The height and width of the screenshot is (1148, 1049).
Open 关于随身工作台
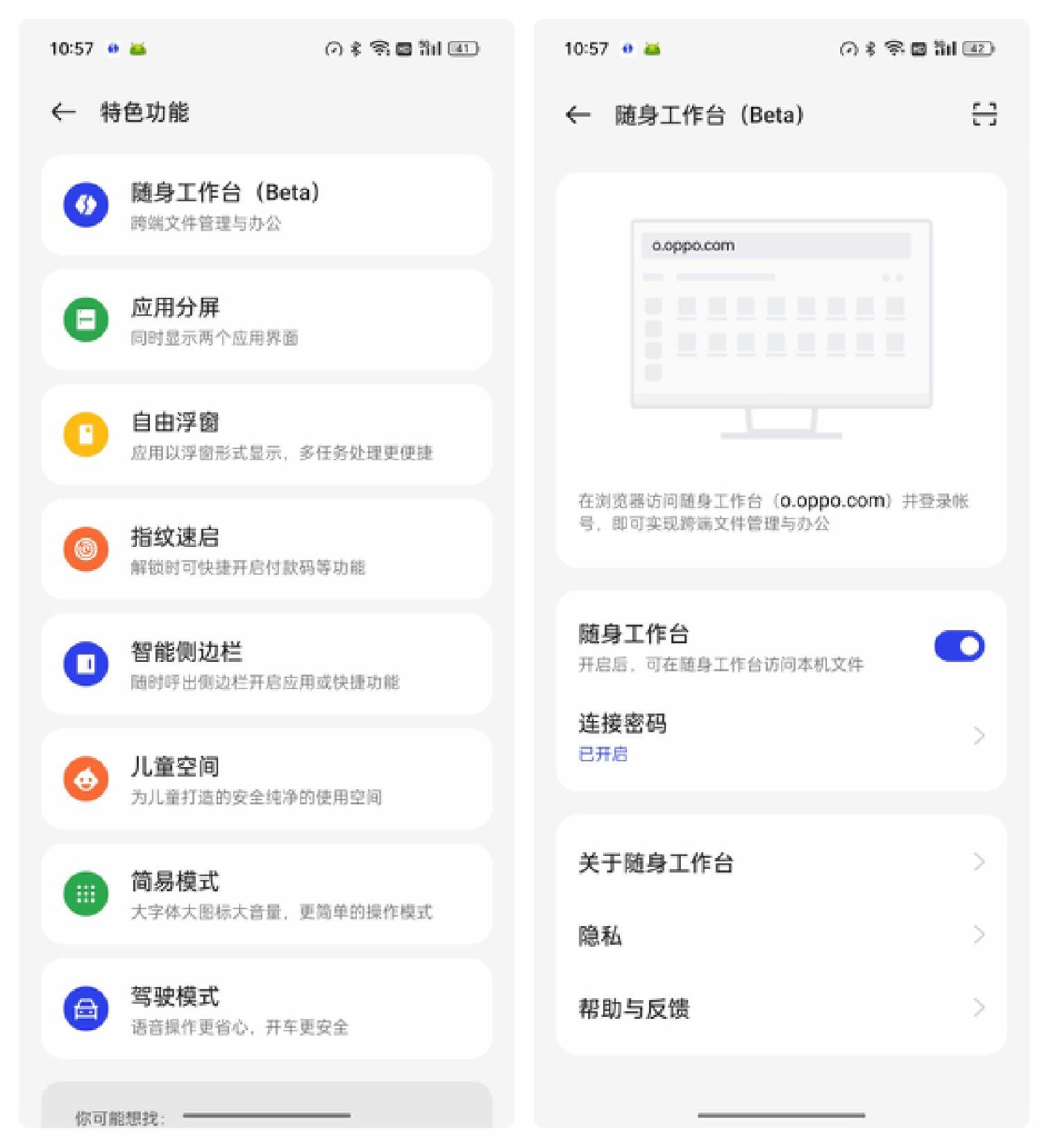(781, 863)
